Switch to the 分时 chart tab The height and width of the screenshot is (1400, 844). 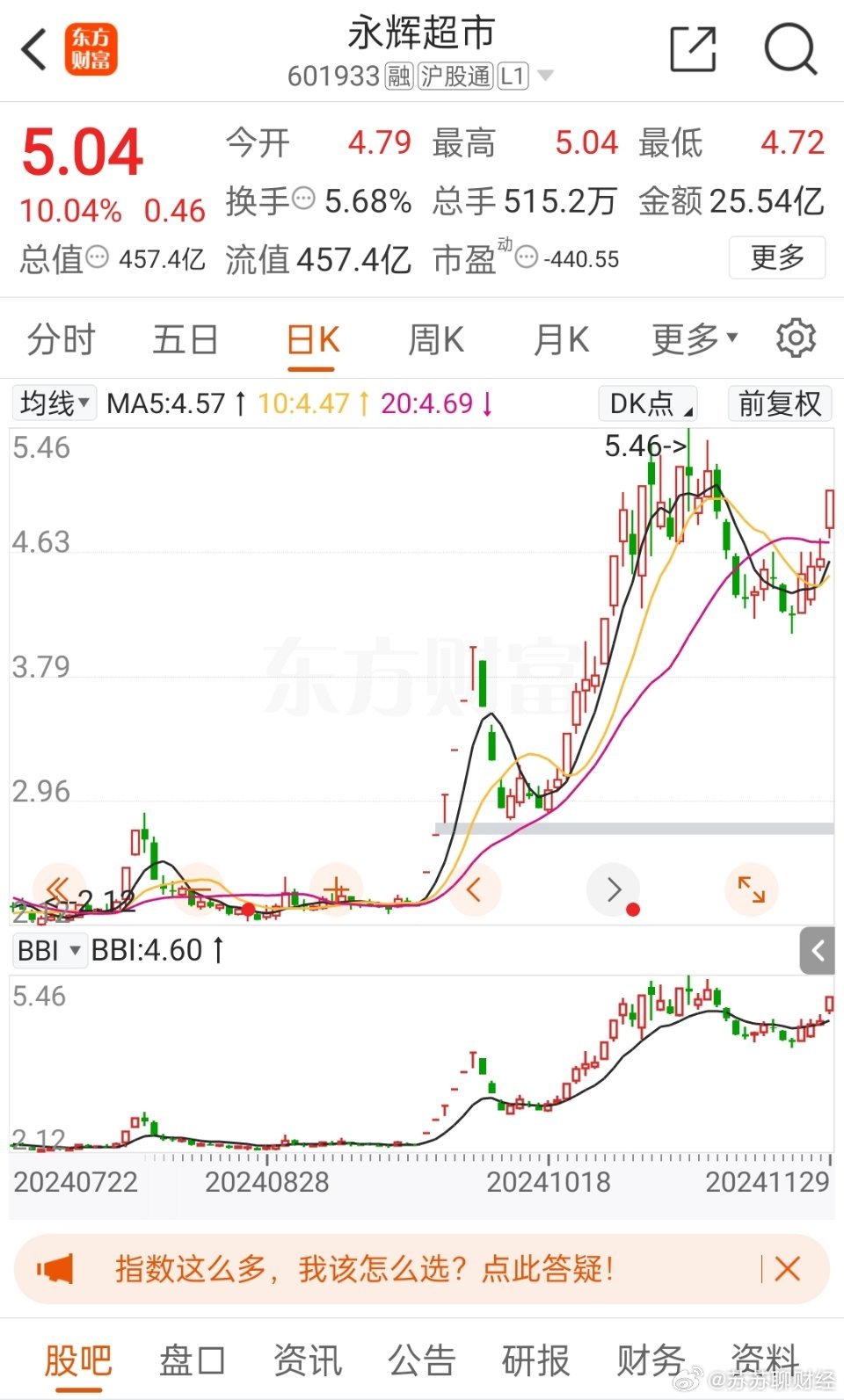click(x=61, y=339)
